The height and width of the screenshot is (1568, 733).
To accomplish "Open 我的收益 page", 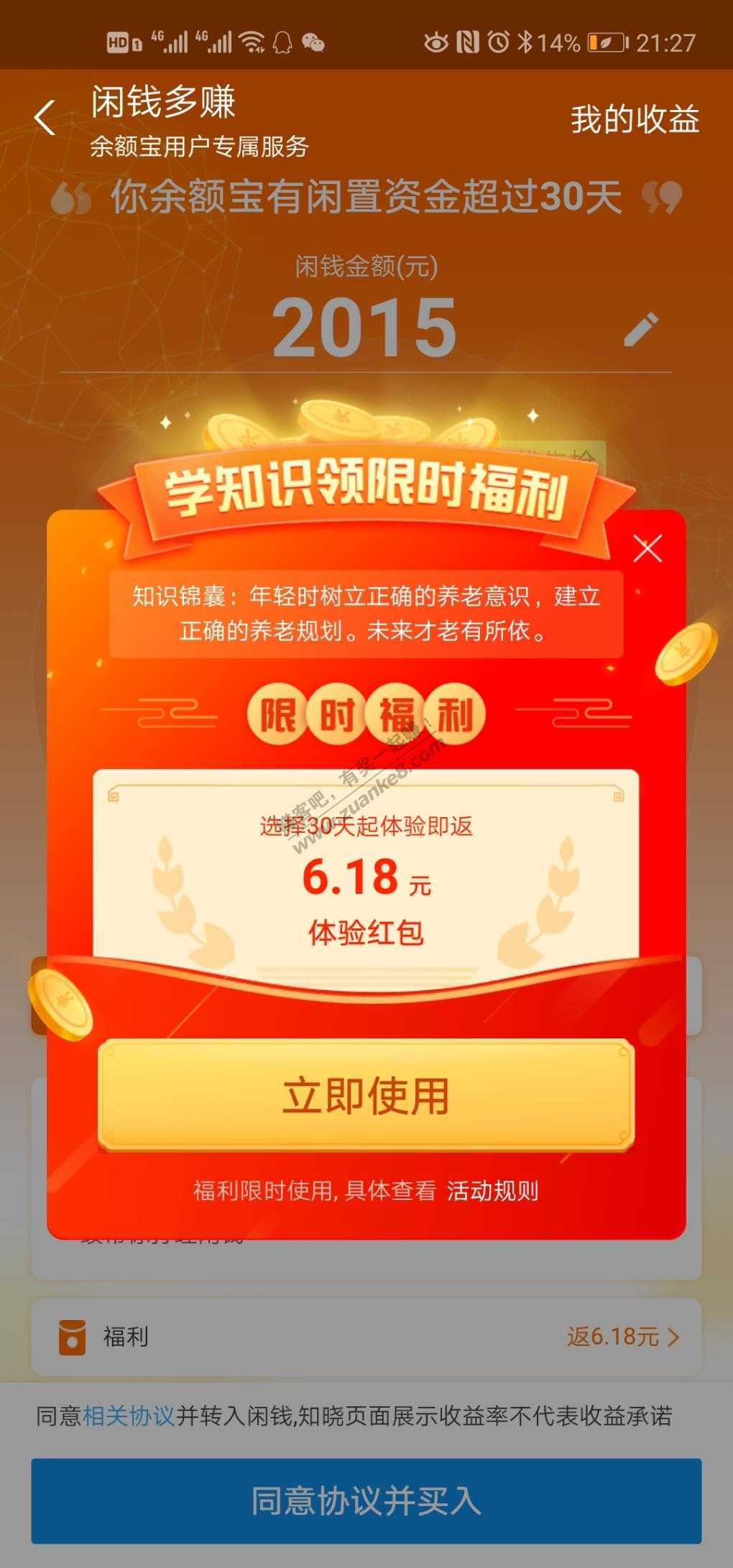I will pos(635,119).
